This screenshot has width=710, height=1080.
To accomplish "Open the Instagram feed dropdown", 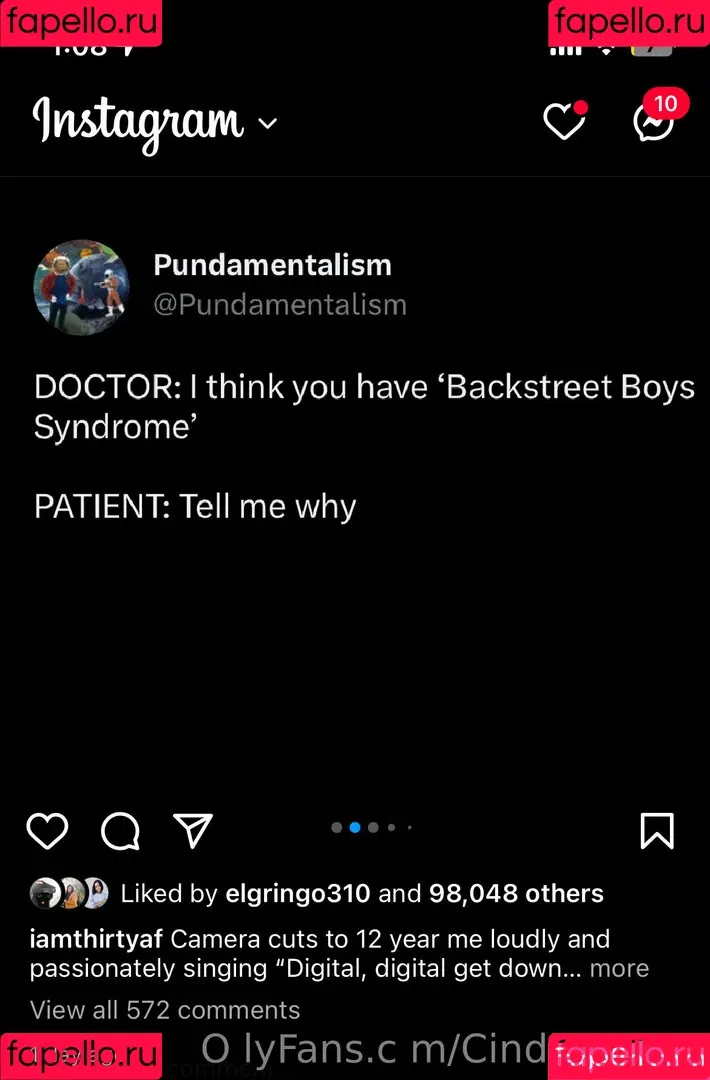I will (x=266, y=124).
